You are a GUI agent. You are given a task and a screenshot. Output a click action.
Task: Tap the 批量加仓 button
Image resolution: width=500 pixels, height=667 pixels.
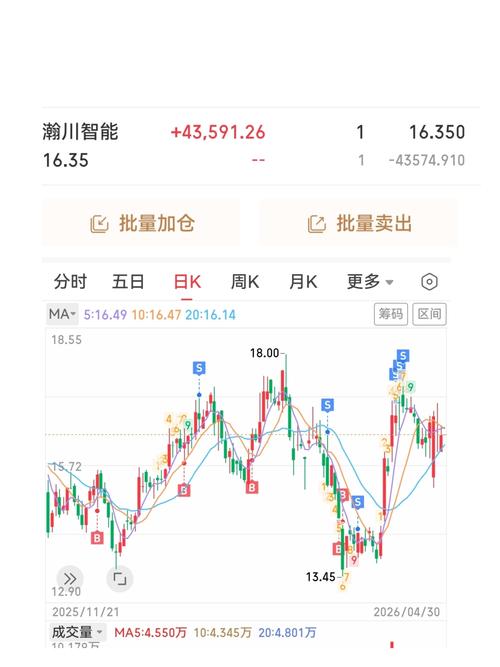tap(141, 223)
